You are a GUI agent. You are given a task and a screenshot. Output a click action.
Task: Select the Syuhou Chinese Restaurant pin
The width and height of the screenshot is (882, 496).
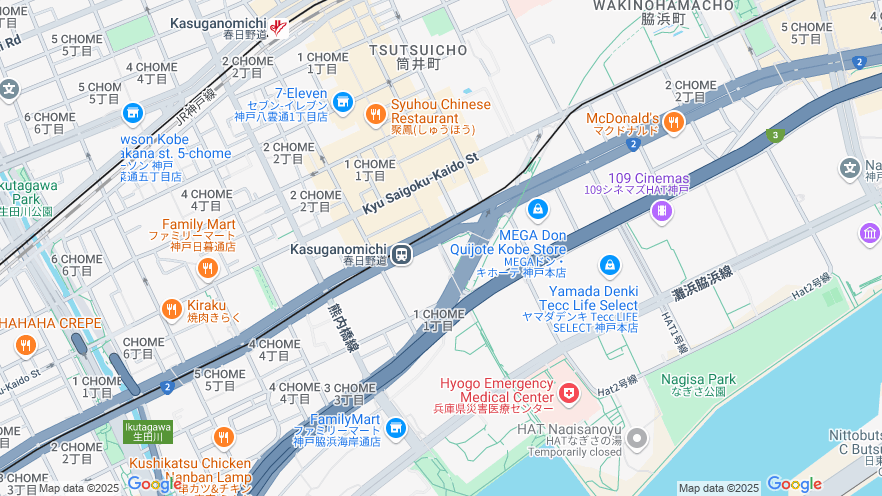coord(376,114)
